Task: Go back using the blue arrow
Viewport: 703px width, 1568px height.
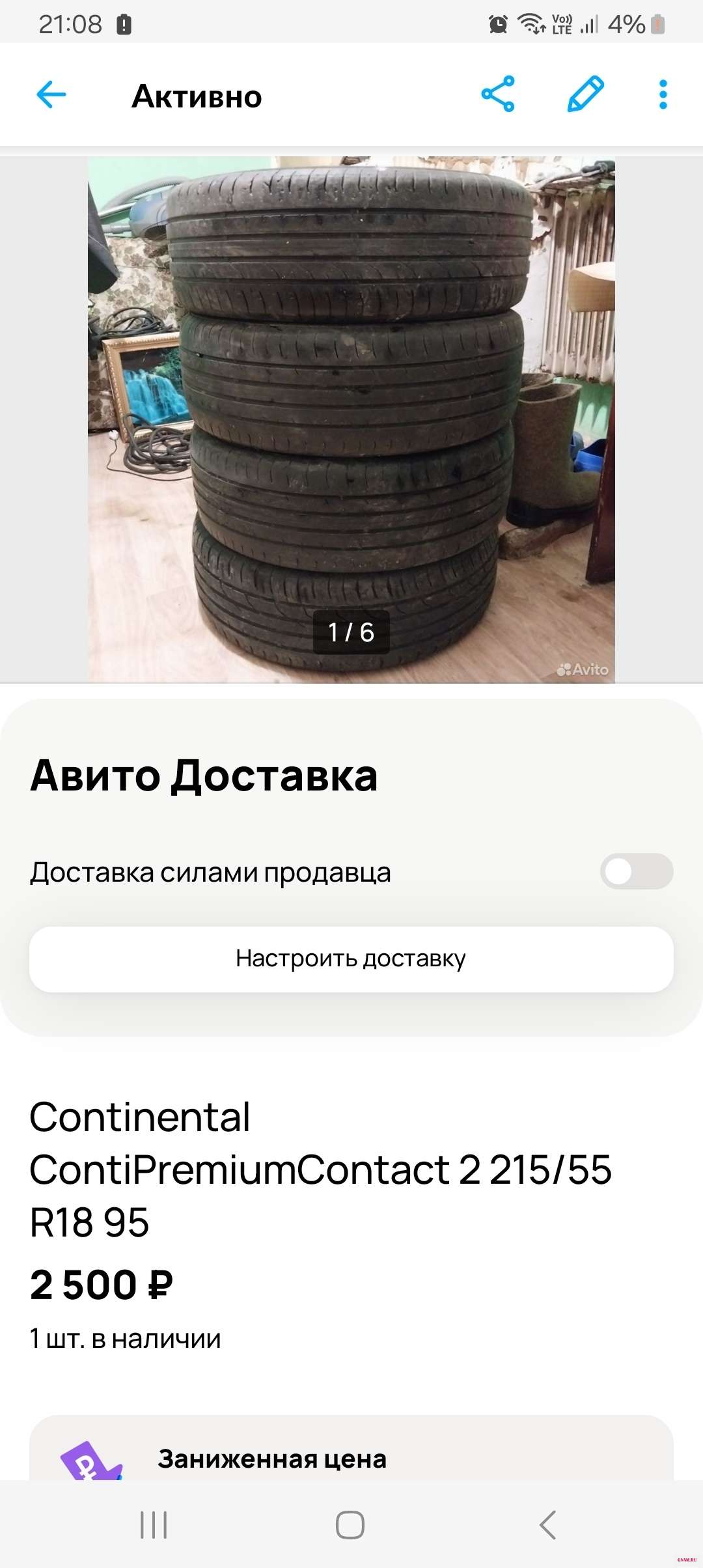Action: [x=51, y=95]
